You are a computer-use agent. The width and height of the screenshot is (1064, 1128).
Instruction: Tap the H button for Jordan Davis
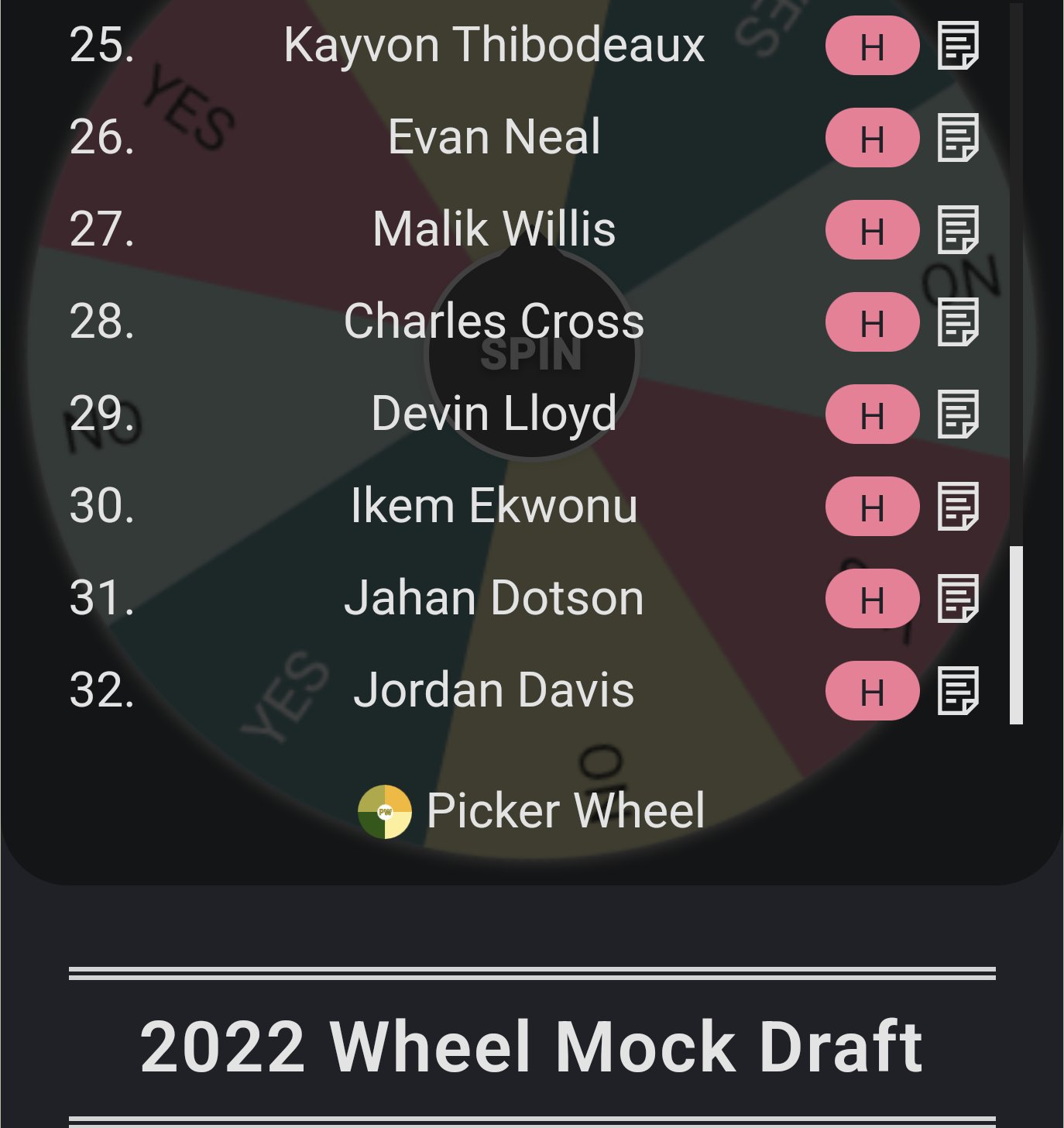872,690
